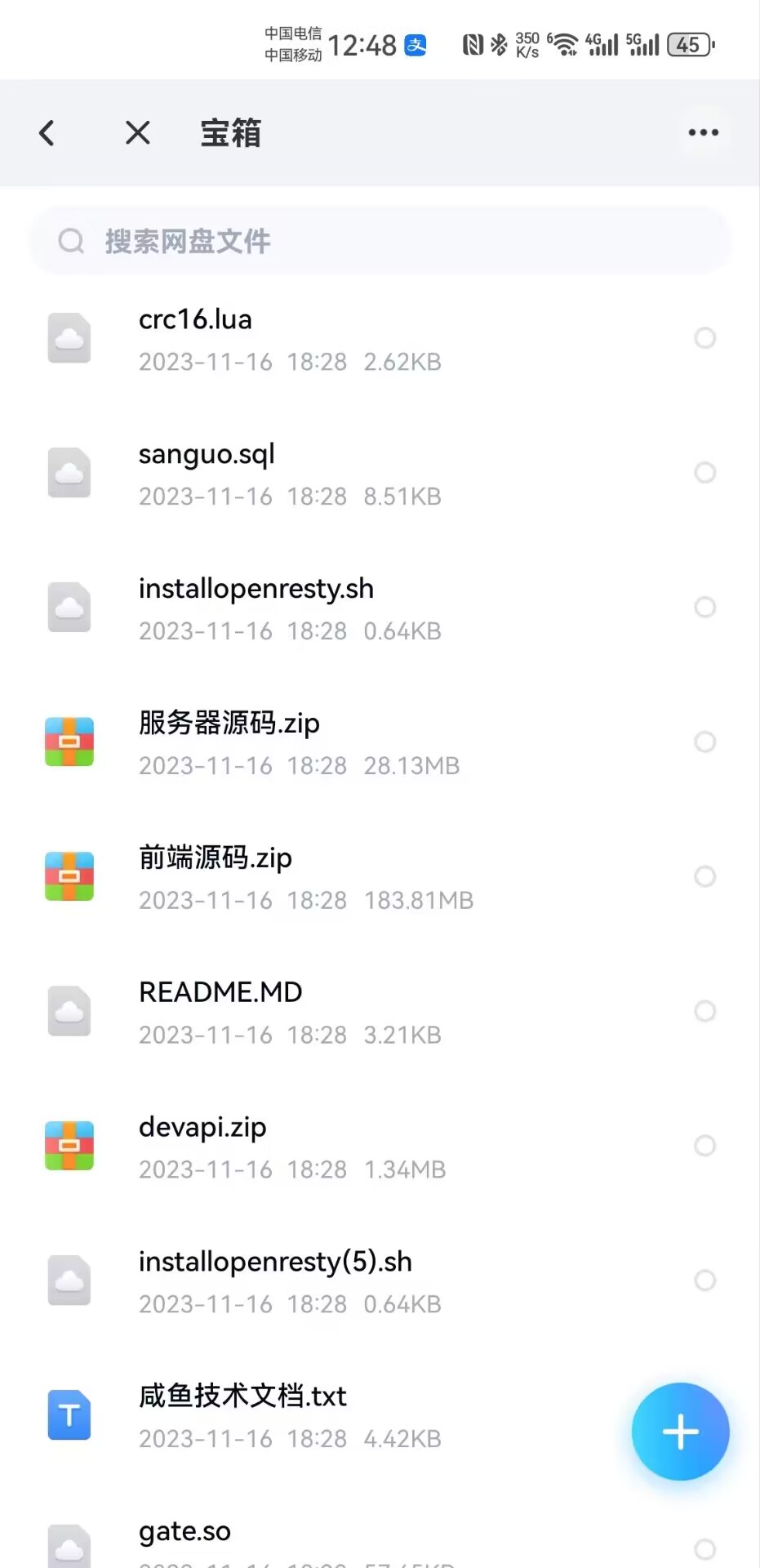Select the sanguo.sql file circle
Screen dimensions: 760x1568
pos(704,473)
